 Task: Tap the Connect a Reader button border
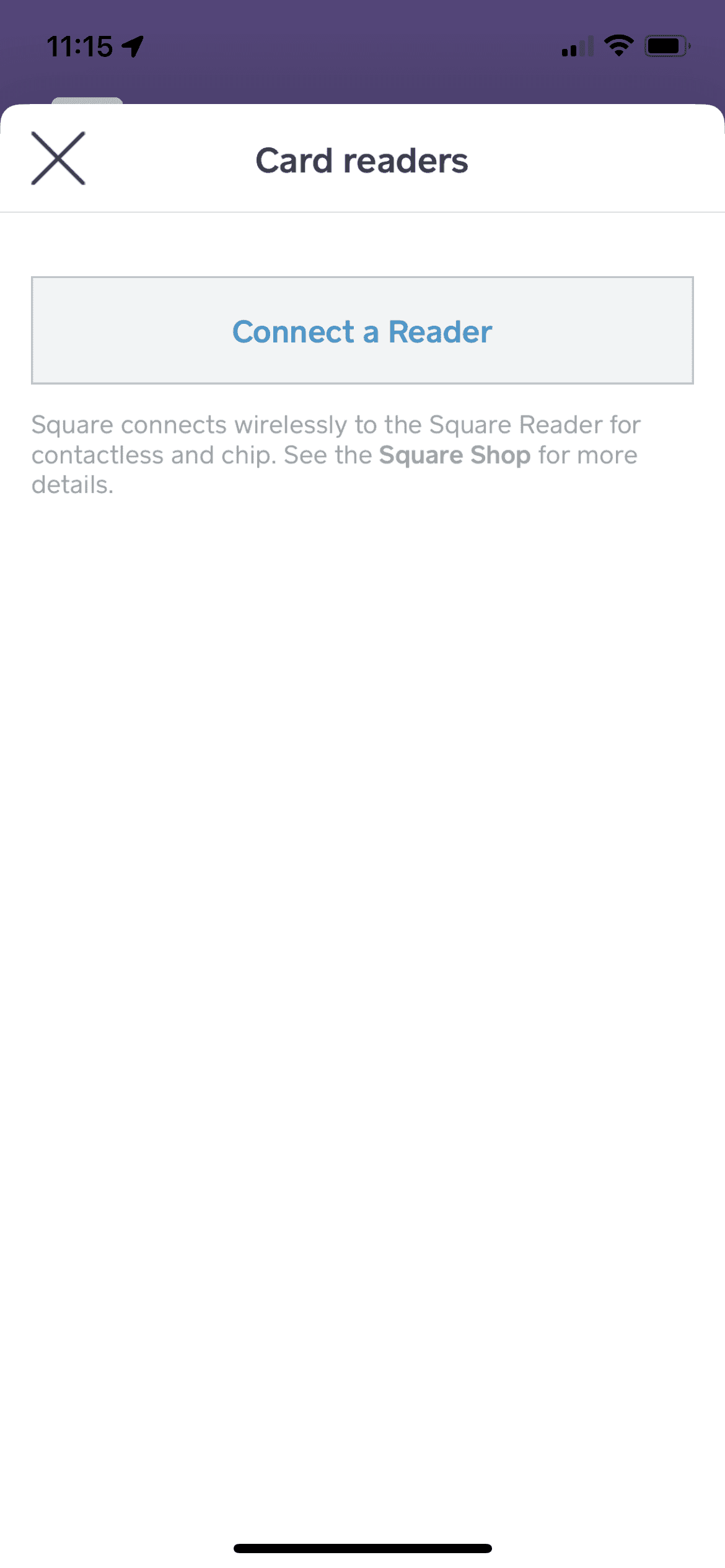point(361,279)
